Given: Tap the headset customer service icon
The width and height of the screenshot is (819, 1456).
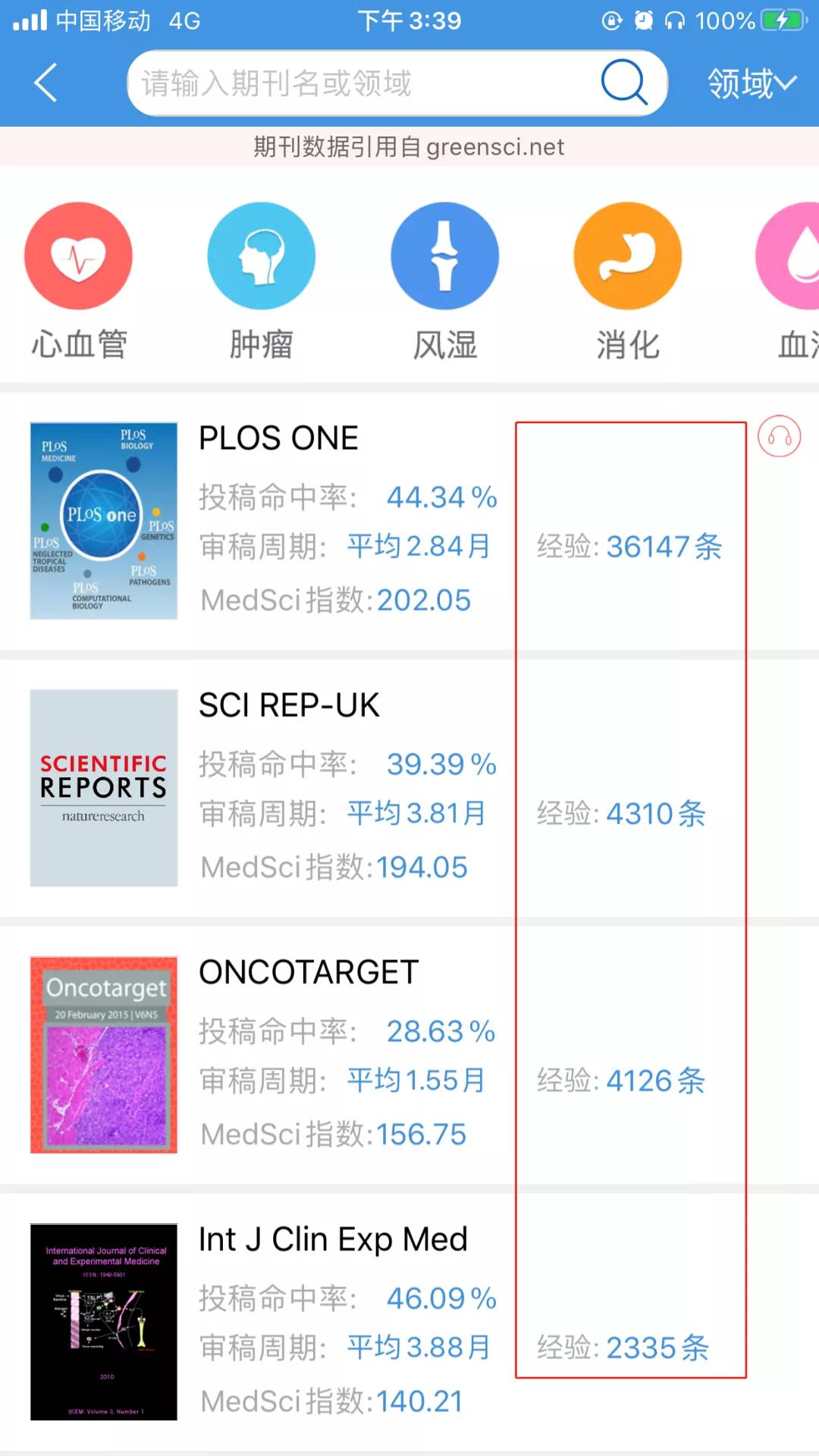Looking at the screenshot, I should coord(780,436).
